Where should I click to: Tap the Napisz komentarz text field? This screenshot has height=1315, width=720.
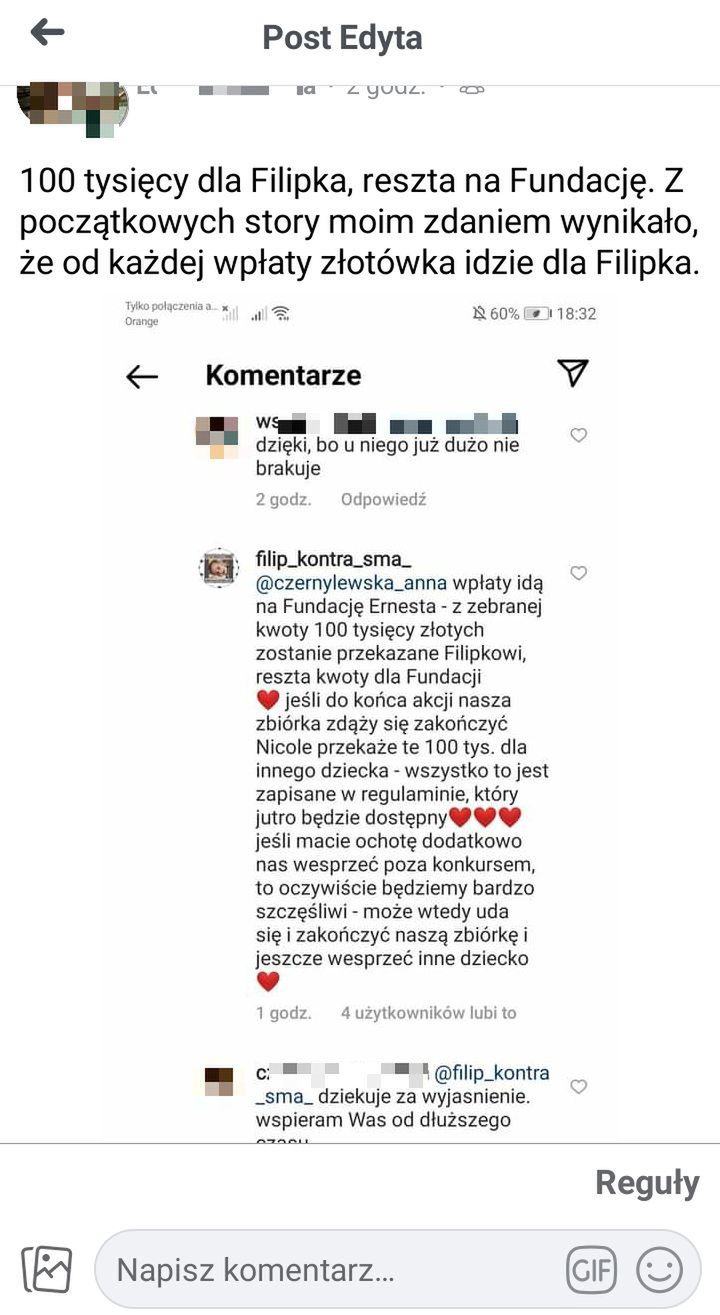click(330, 1270)
